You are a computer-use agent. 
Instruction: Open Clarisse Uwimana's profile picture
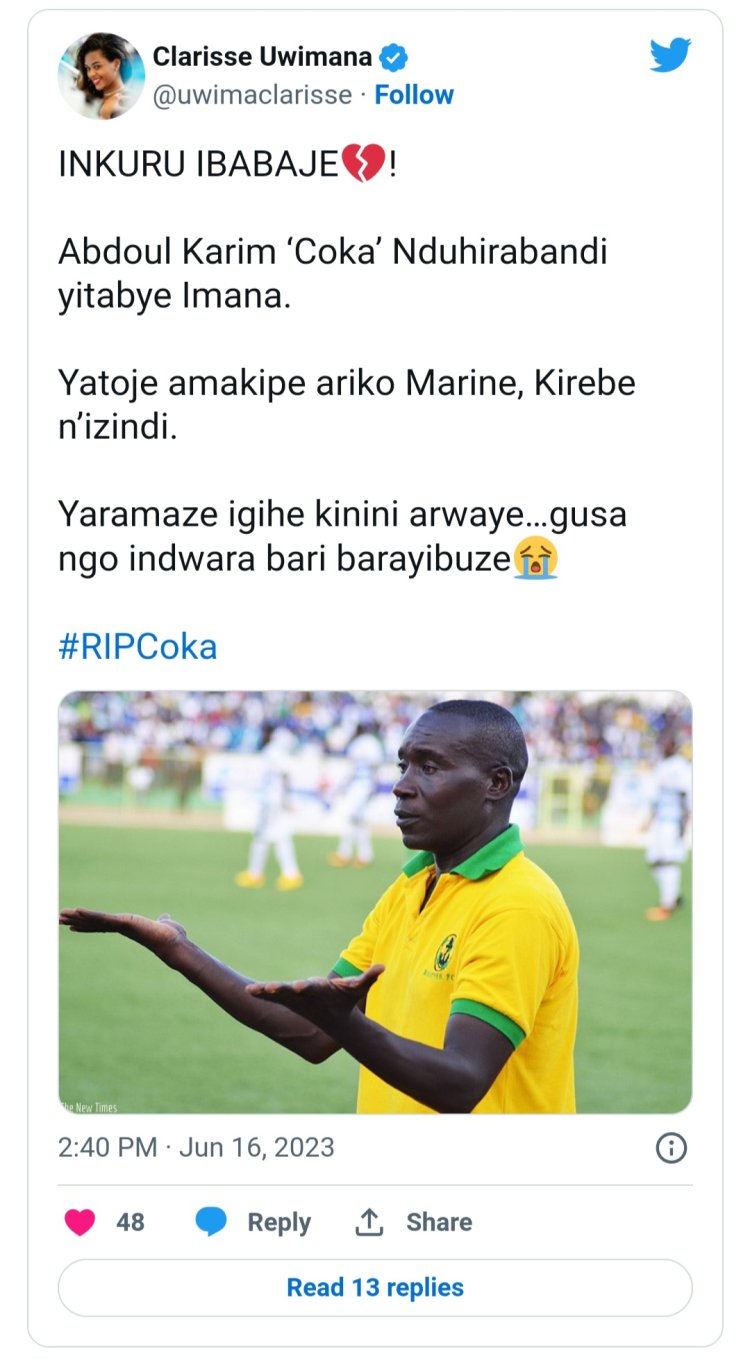(101, 76)
